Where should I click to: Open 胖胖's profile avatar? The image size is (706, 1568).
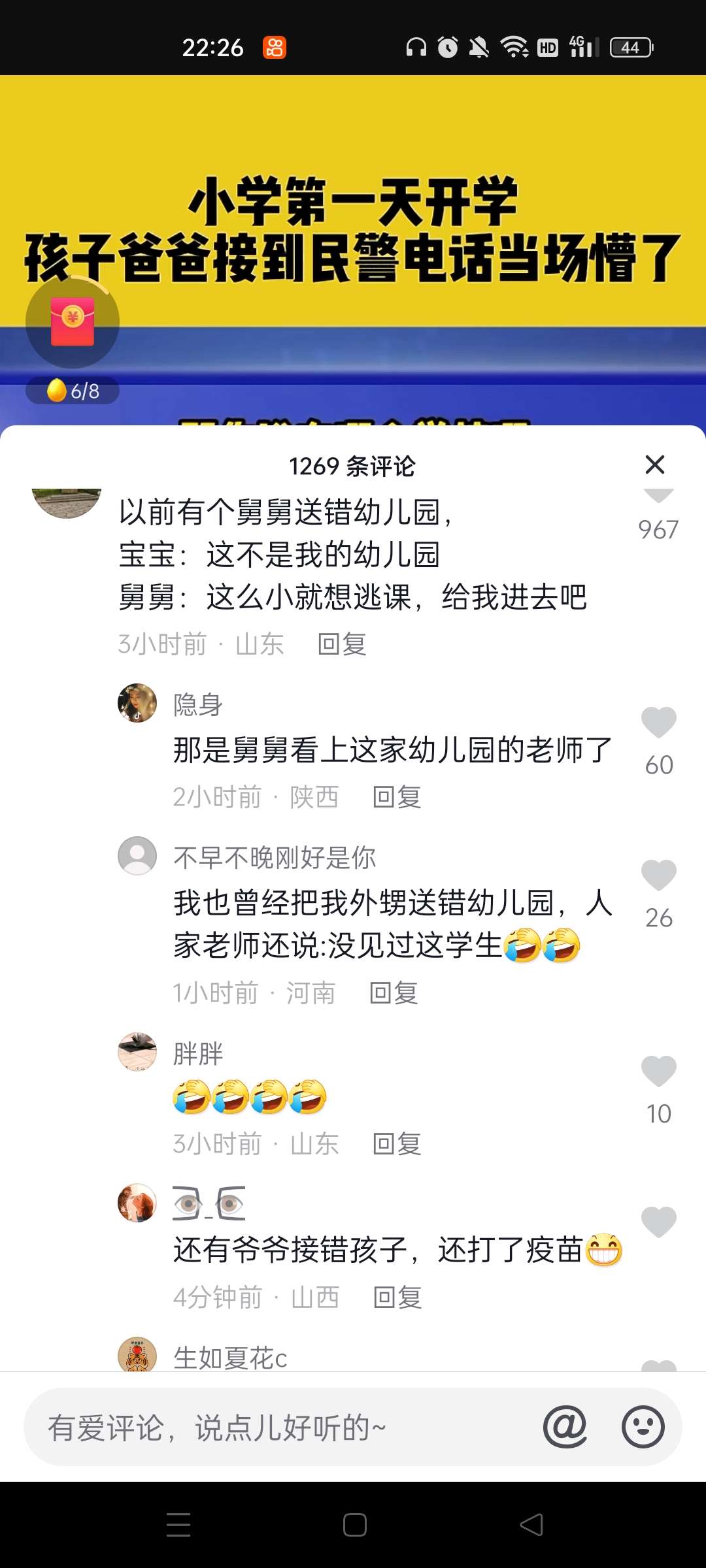click(137, 1052)
